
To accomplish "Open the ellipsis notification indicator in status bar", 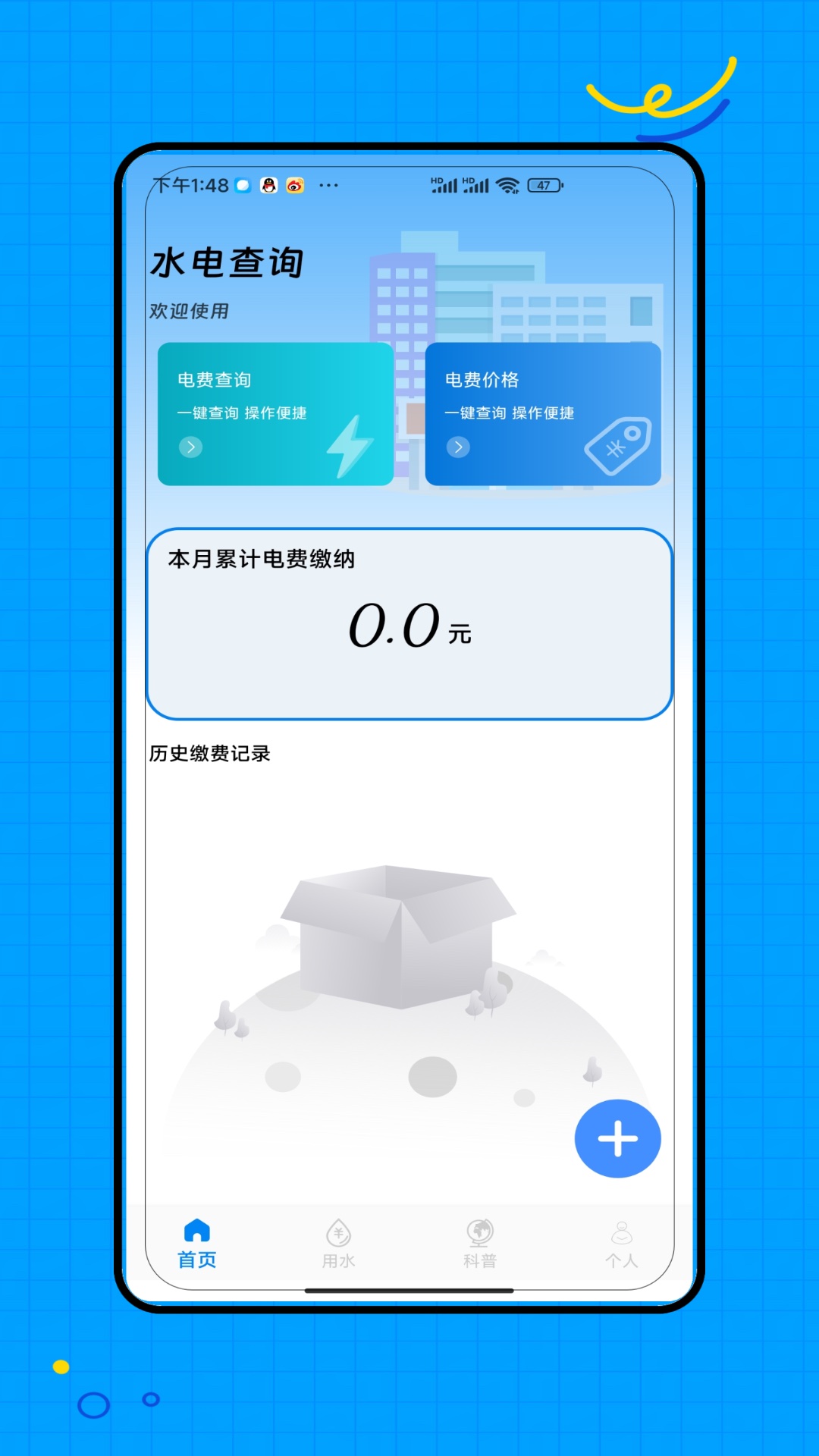I will point(328,184).
